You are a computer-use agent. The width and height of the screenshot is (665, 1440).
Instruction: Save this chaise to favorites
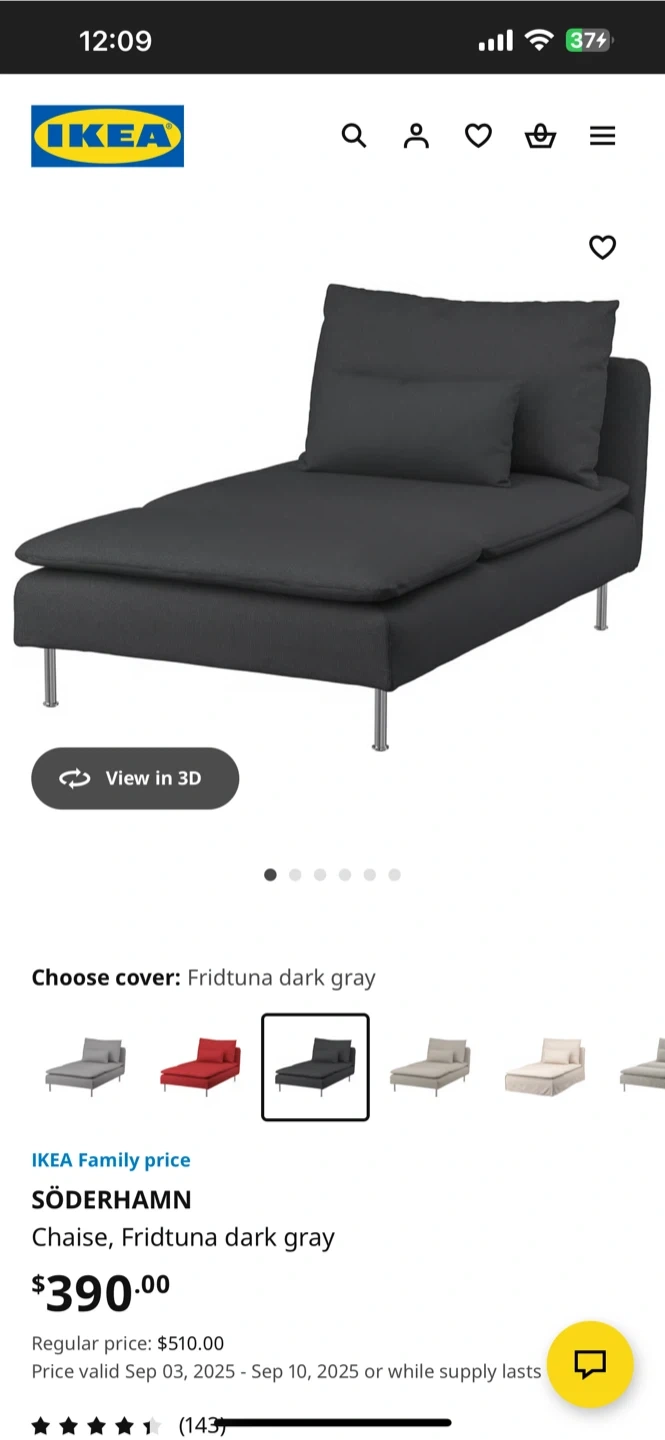(602, 247)
